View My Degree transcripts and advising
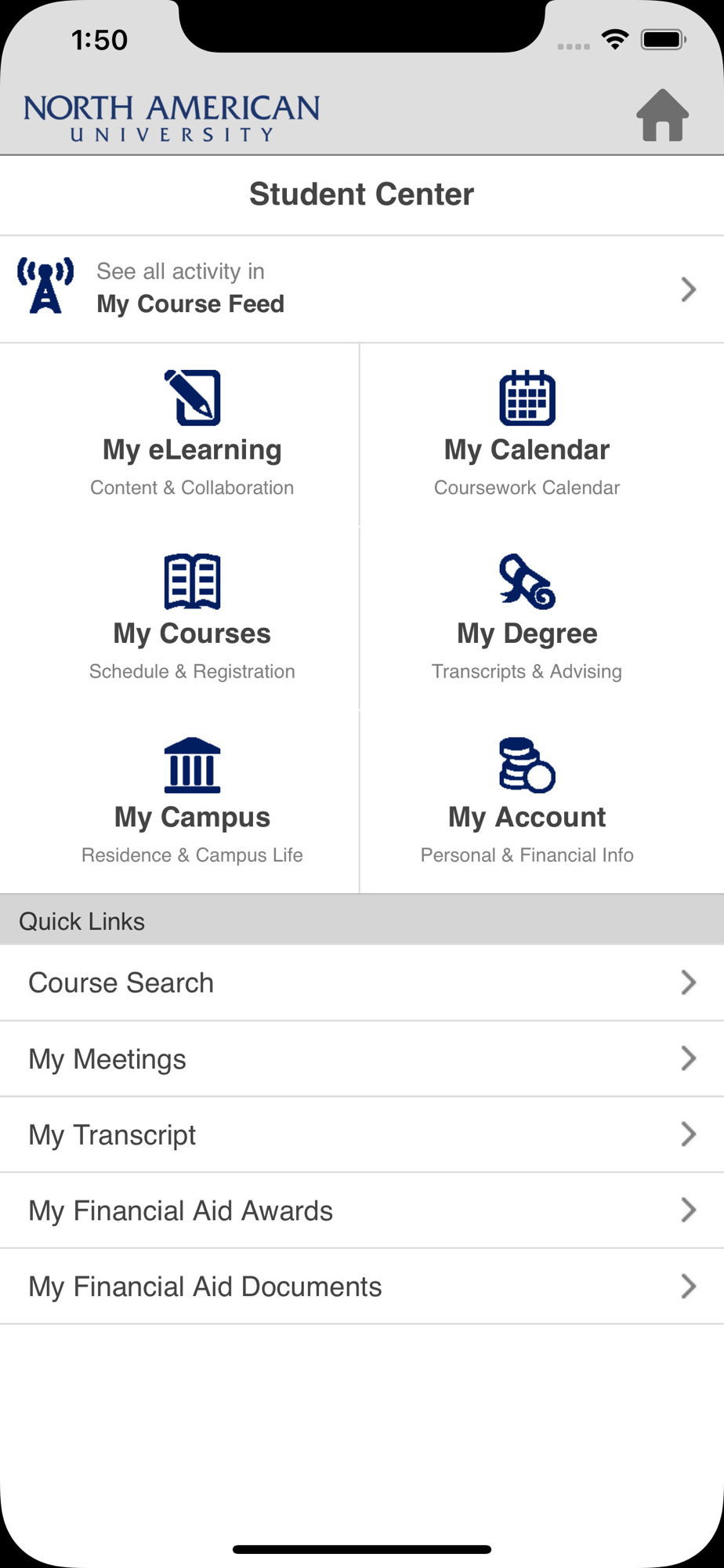This screenshot has width=724, height=1568. [542, 619]
